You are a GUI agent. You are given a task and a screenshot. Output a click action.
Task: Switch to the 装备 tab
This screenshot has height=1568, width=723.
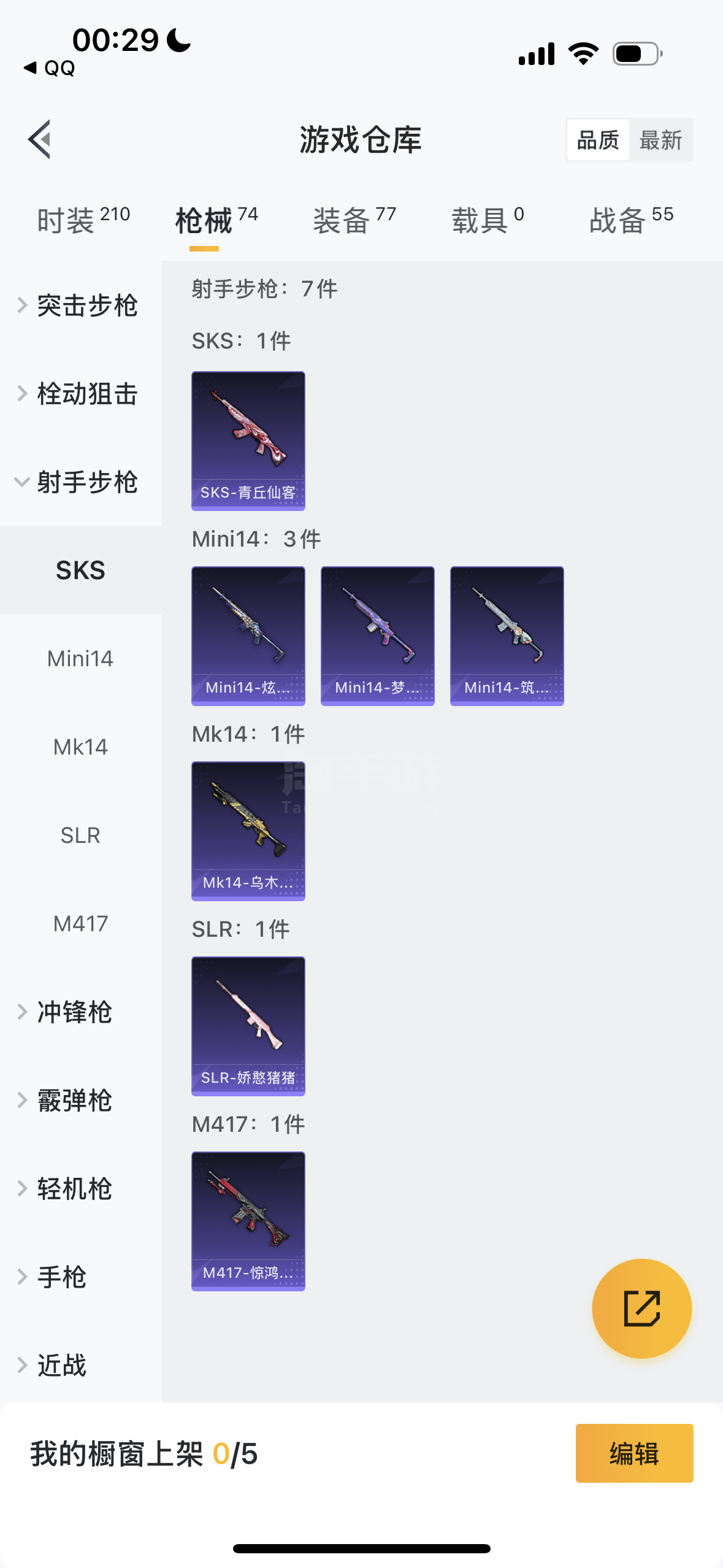pos(354,220)
